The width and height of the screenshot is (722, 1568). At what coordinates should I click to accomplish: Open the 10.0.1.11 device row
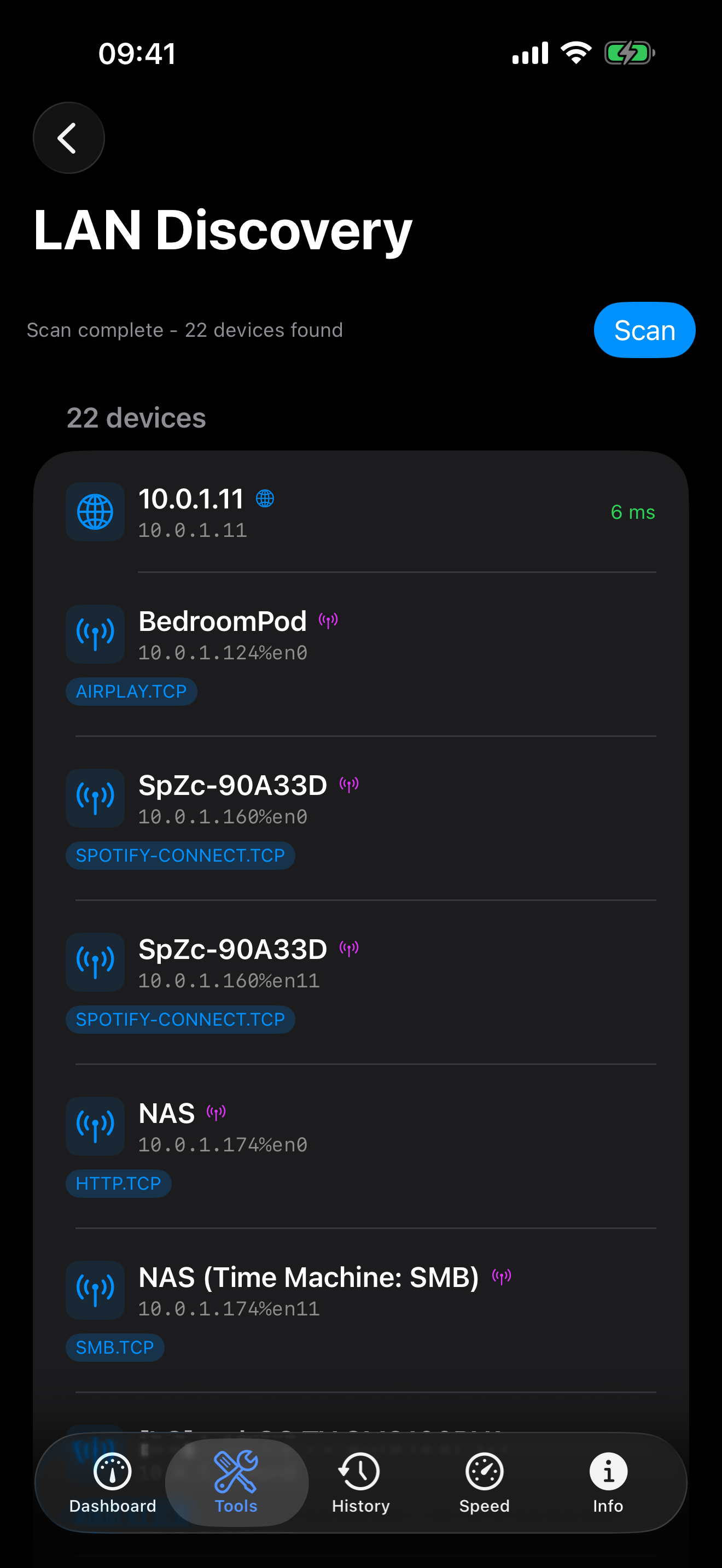pos(360,512)
